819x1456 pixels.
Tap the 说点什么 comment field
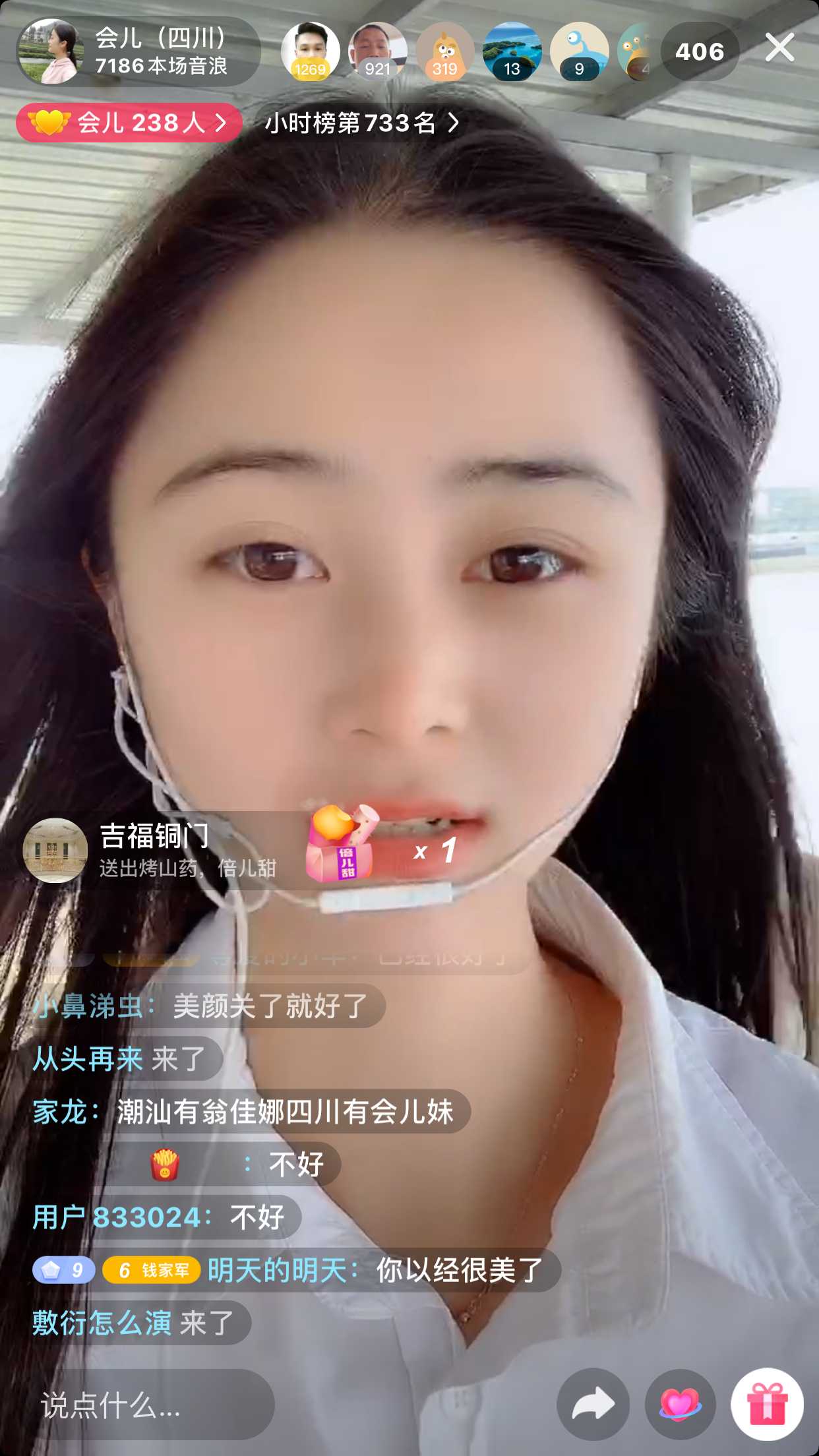(156, 1405)
